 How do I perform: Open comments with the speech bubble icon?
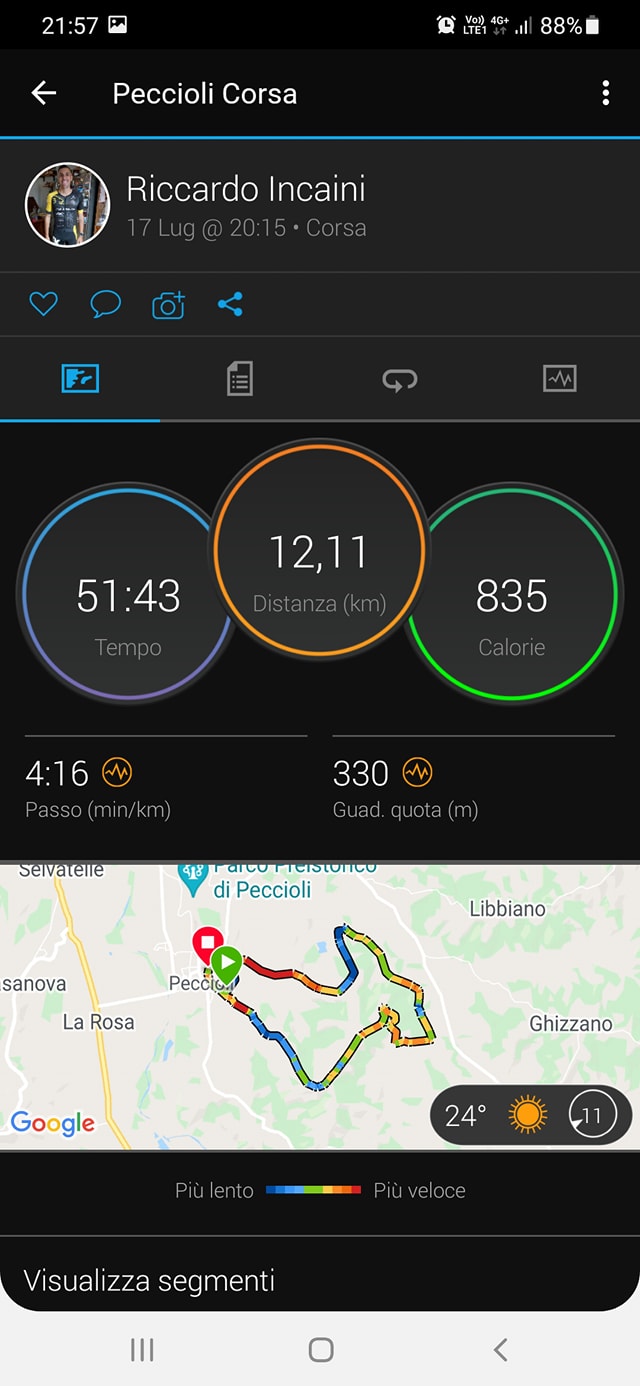click(105, 304)
